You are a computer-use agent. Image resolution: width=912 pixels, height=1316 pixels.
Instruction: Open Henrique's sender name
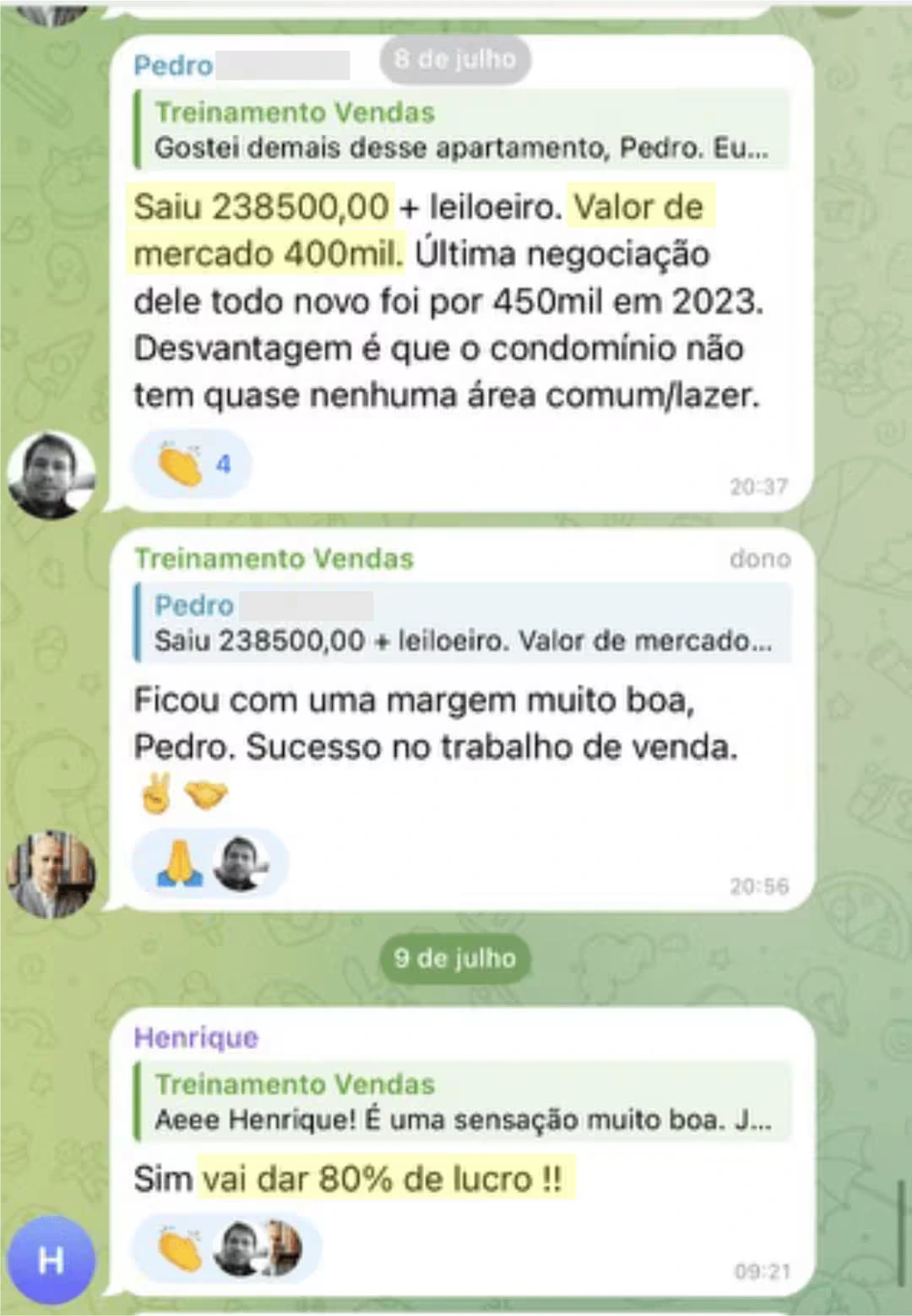[196, 1037]
